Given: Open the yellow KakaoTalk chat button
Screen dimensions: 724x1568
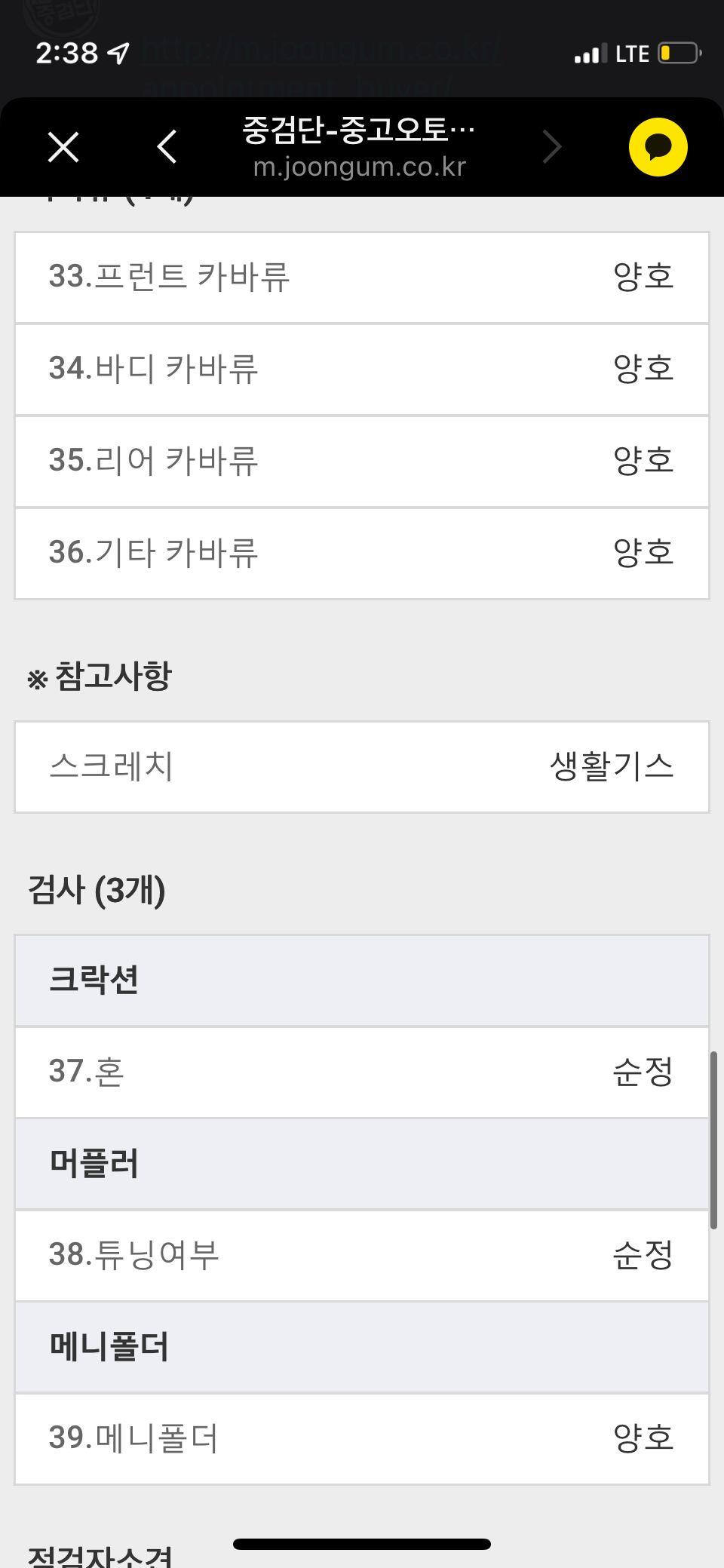Looking at the screenshot, I should [x=658, y=147].
